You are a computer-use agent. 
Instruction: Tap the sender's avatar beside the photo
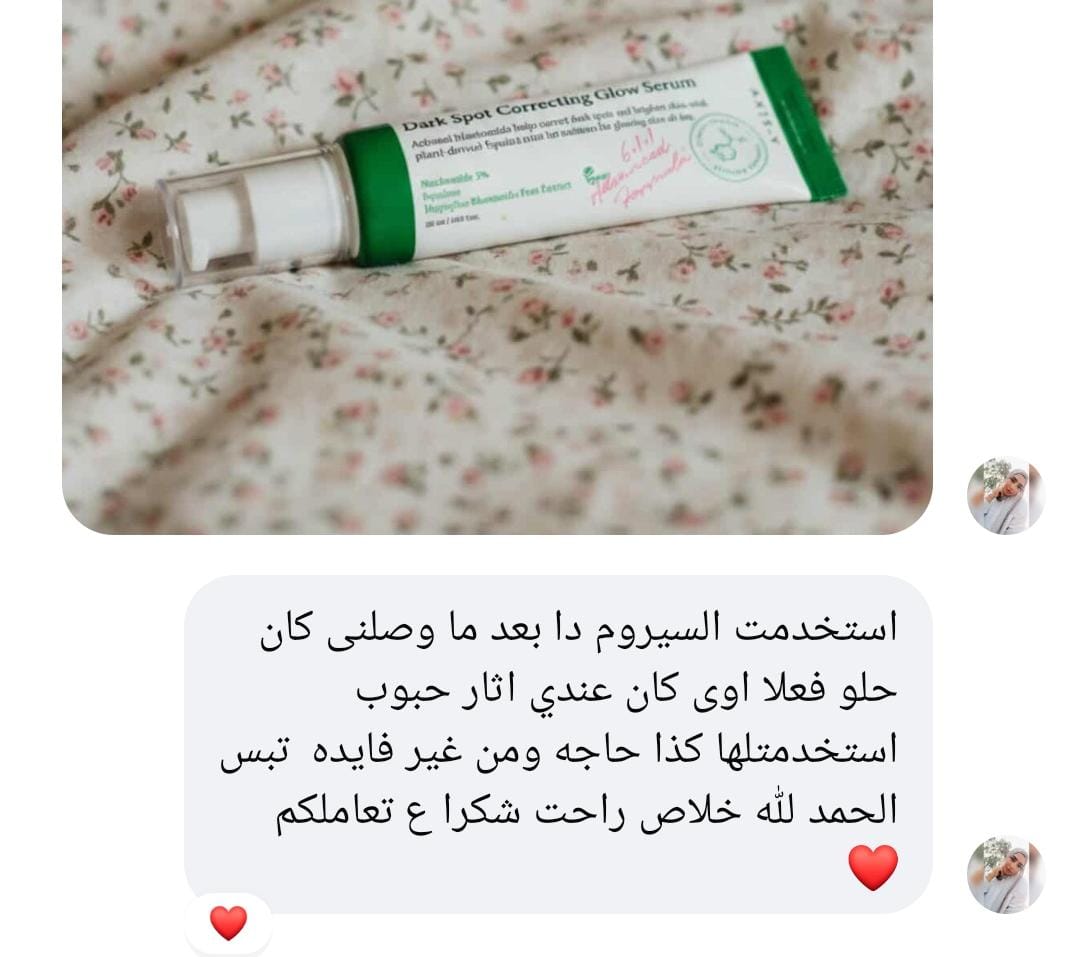tap(1005, 496)
